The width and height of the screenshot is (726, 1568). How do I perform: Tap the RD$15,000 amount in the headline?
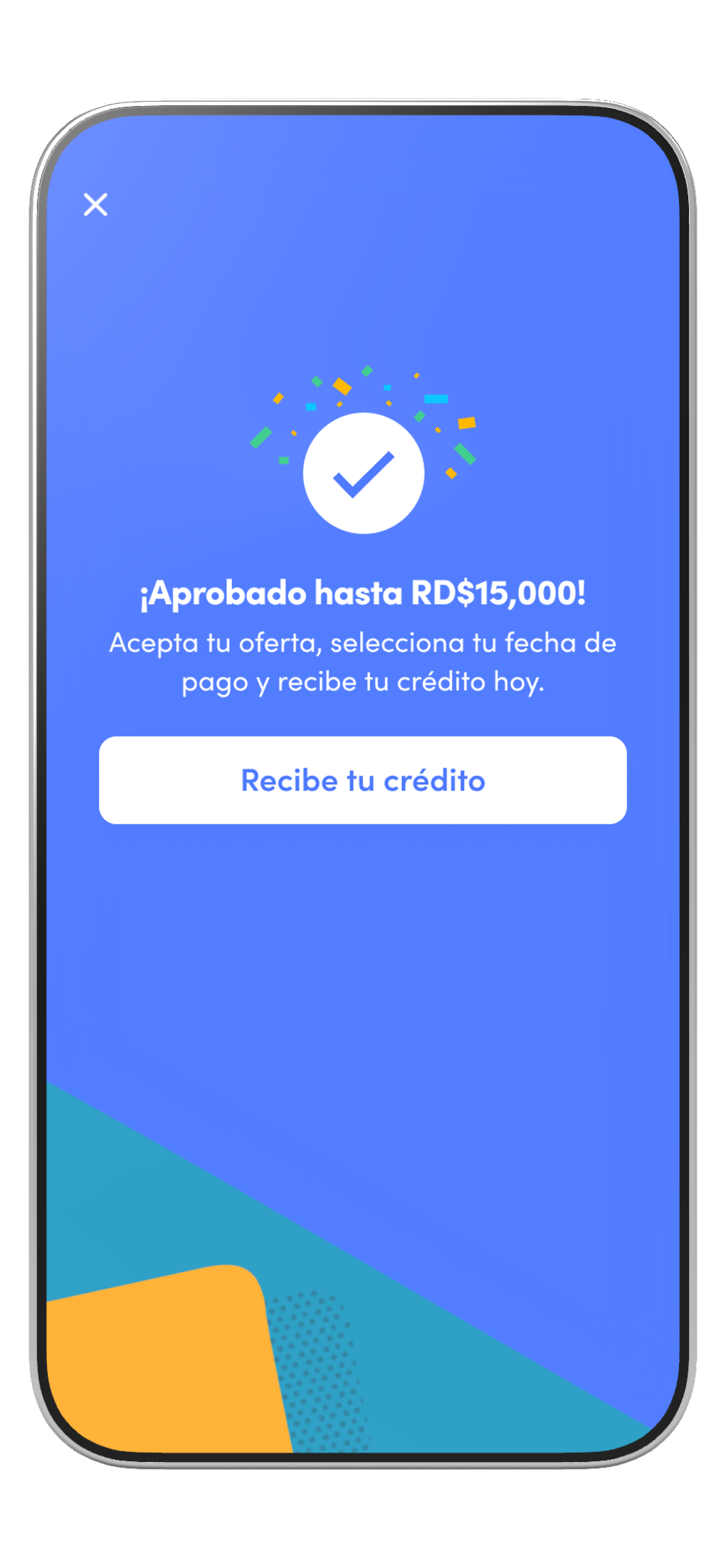[x=498, y=596]
